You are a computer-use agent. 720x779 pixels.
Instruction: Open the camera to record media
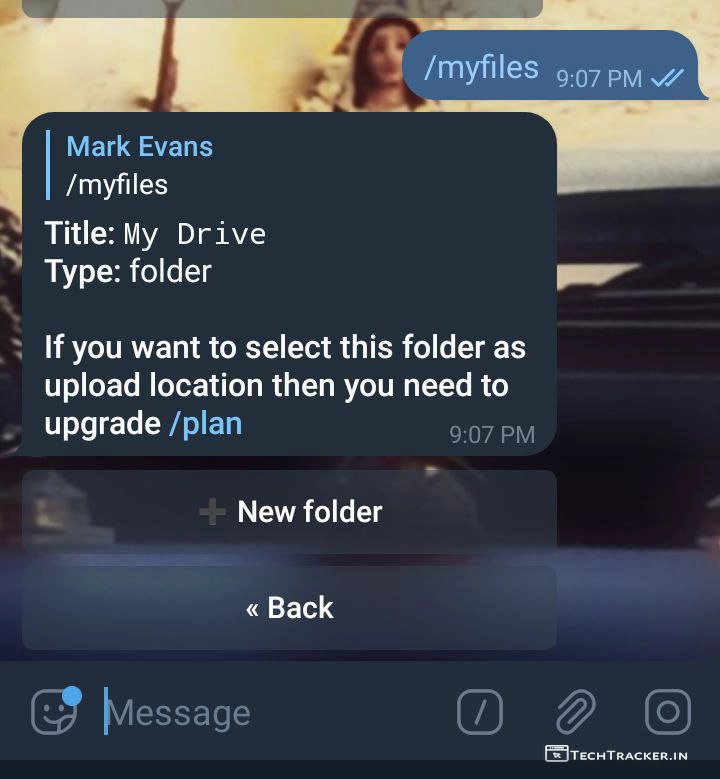click(x=667, y=713)
